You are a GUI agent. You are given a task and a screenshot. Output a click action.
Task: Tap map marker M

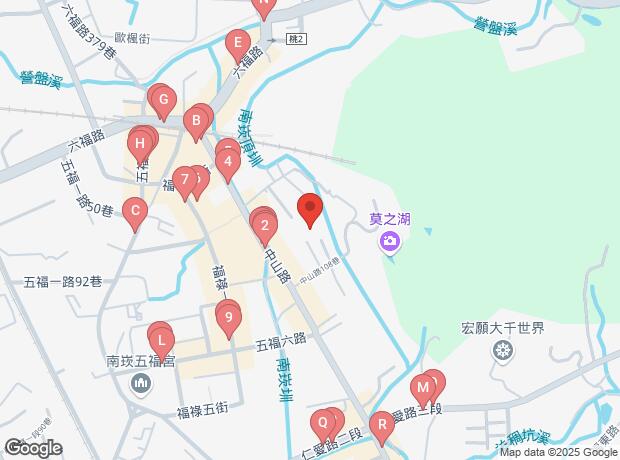(x=423, y=387)
